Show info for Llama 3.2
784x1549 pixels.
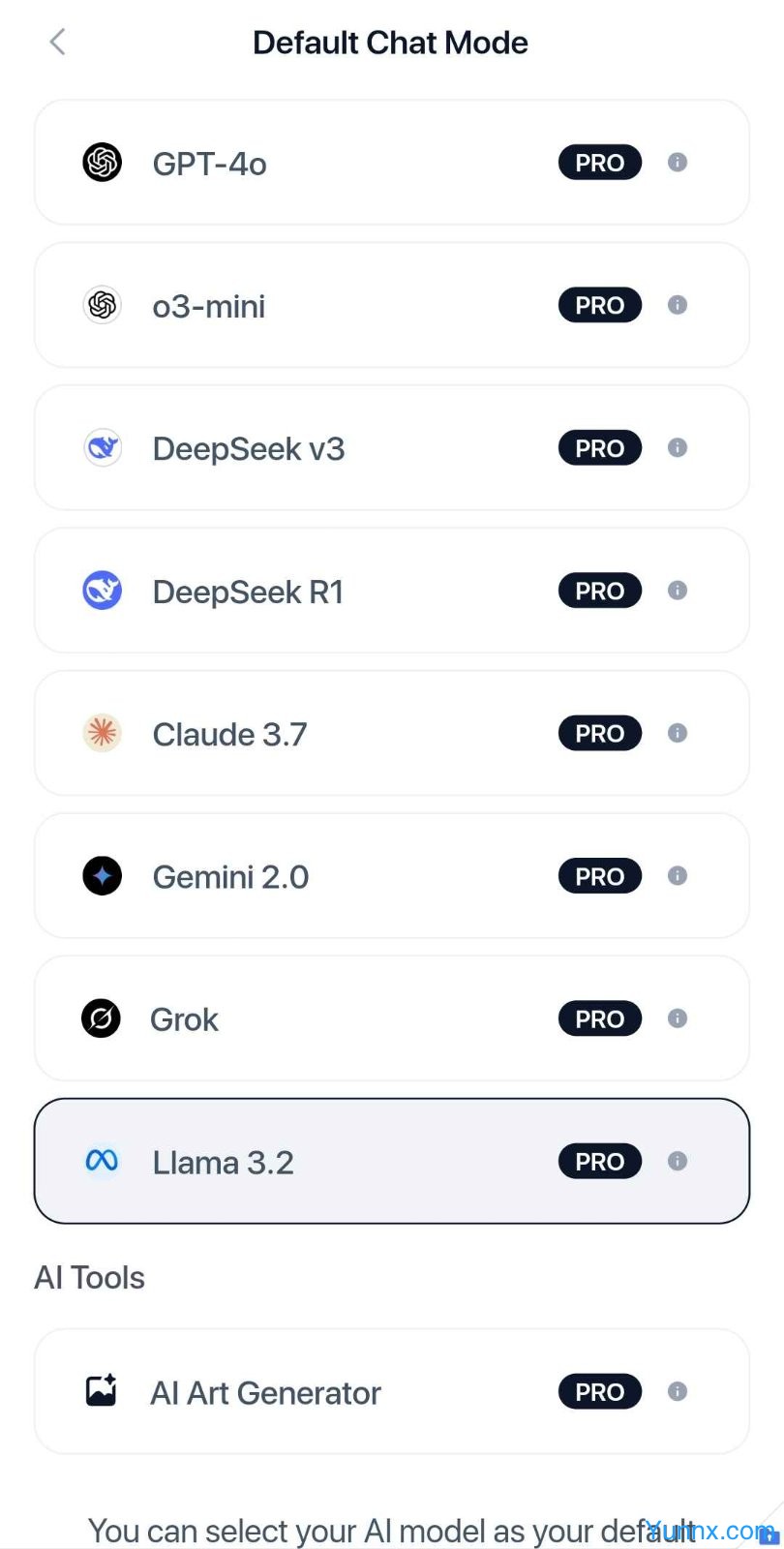tap(678, 1161)
